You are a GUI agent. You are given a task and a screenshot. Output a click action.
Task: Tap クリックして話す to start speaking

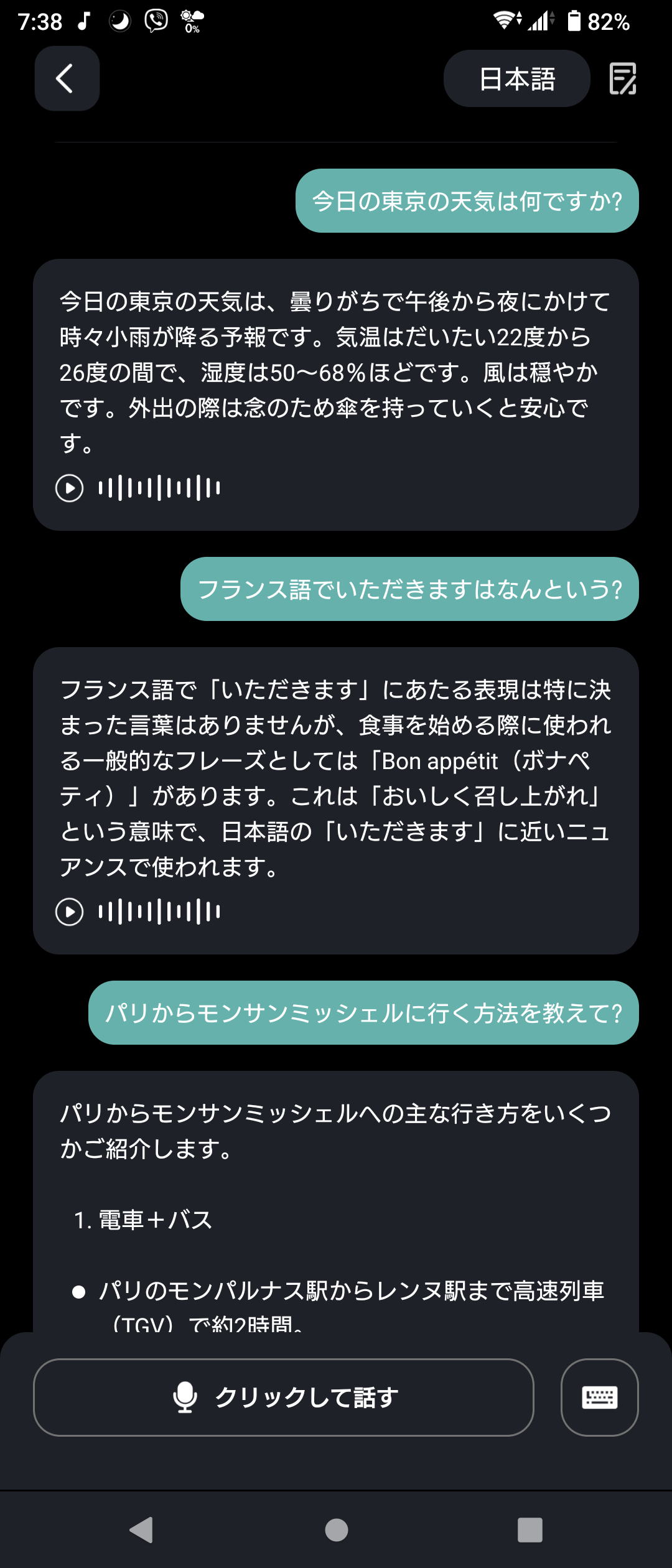(x=284, y=1398)
